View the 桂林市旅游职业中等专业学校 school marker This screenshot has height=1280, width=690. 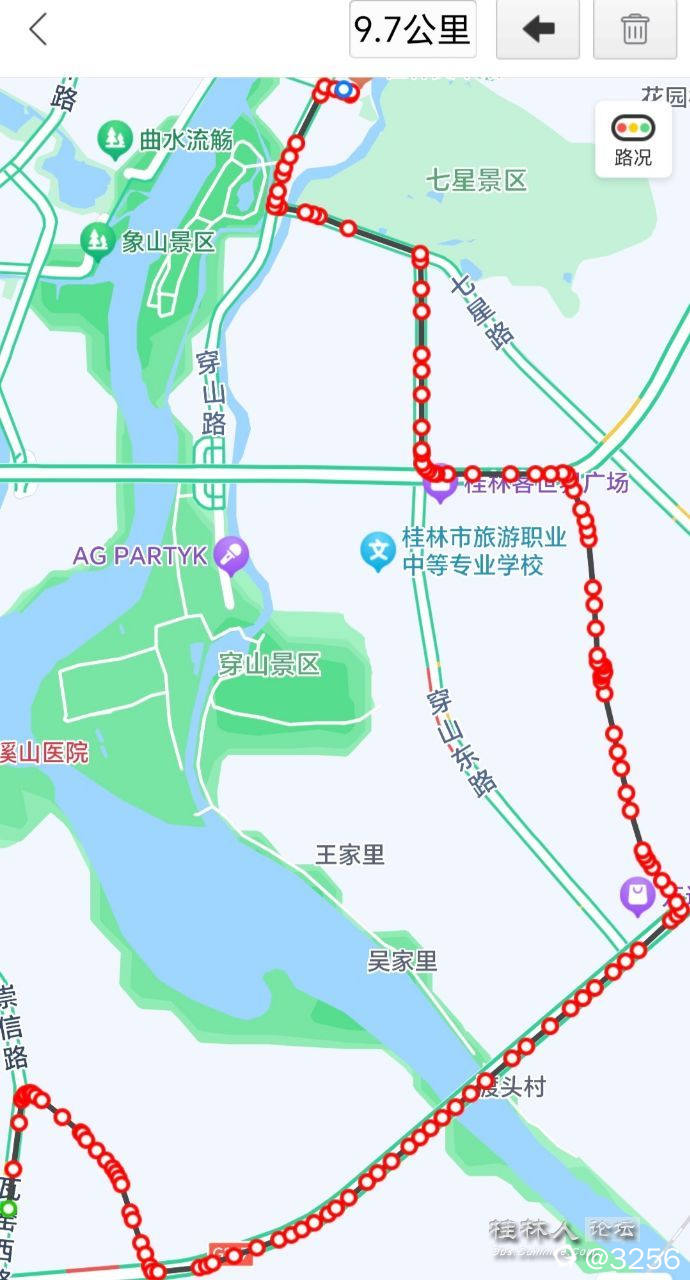pyautogui.click(x=378, y=551)
